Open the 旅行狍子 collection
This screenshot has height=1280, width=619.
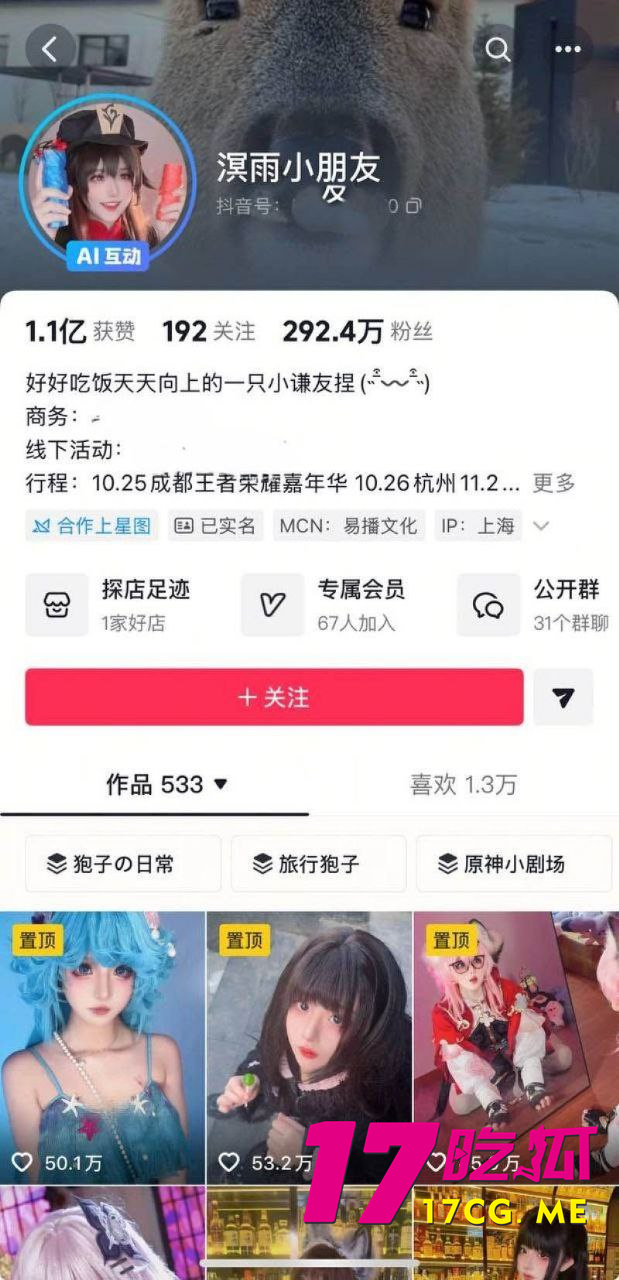coord(318,864)
